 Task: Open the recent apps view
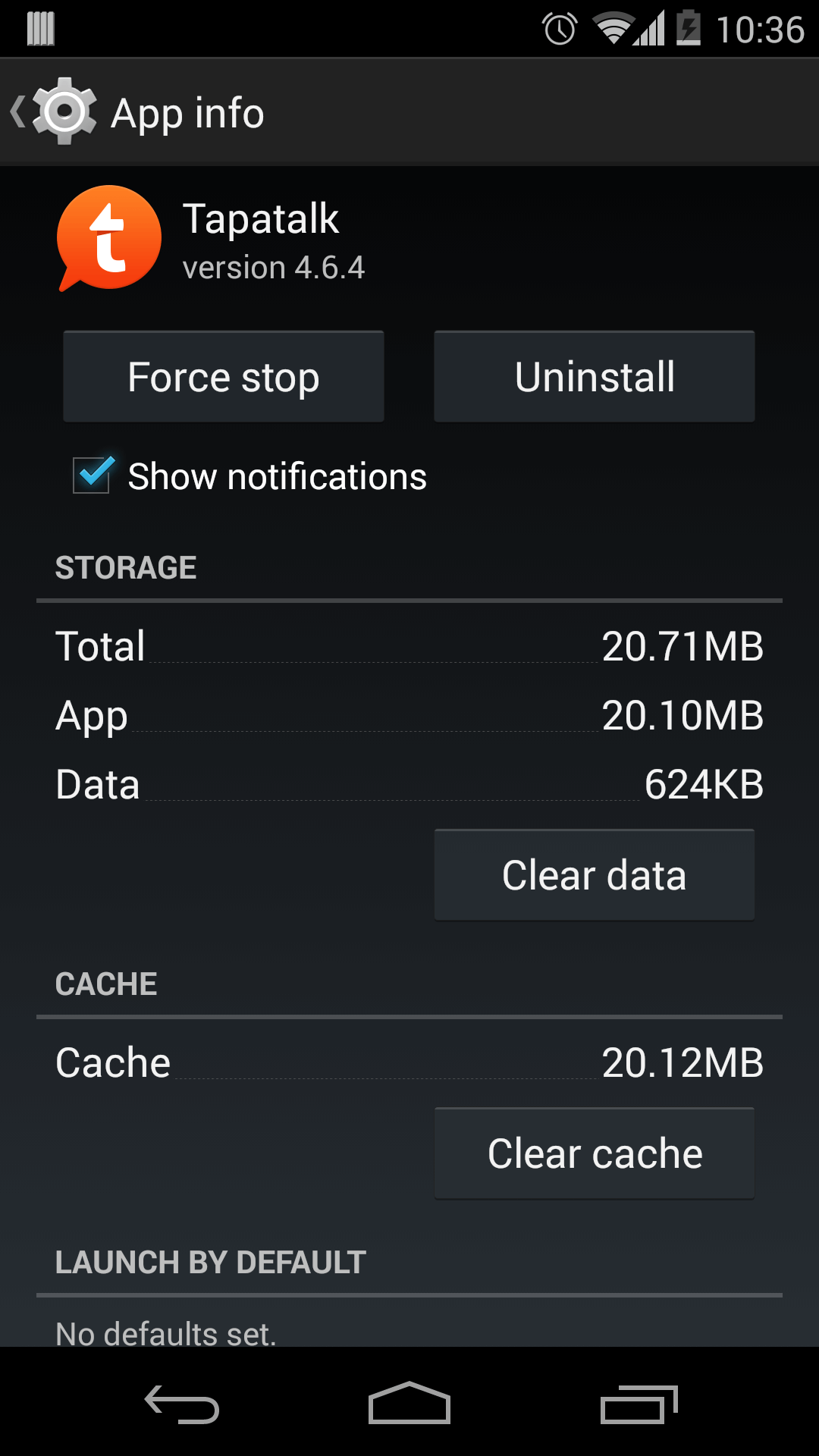(639, 1403)
